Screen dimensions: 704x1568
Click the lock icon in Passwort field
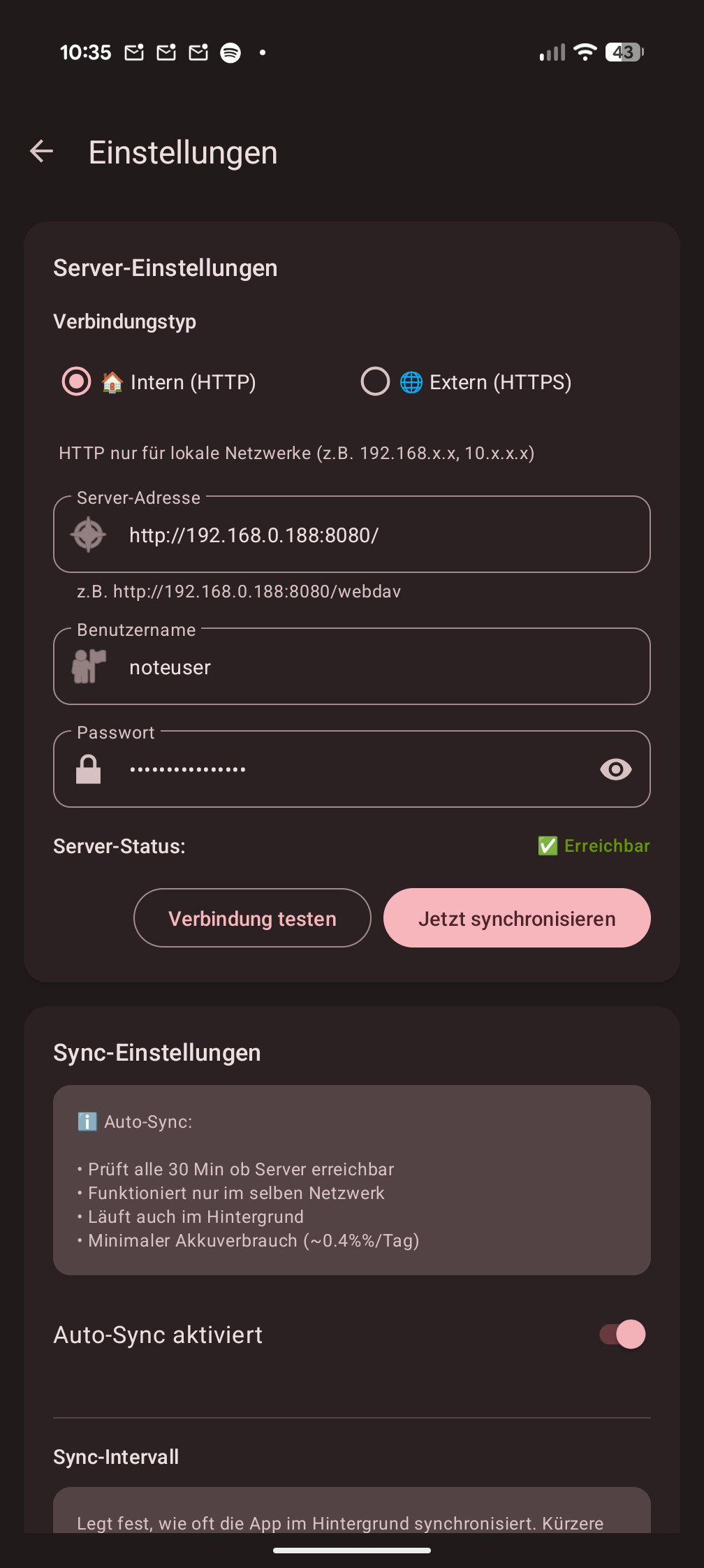(87, 769)
